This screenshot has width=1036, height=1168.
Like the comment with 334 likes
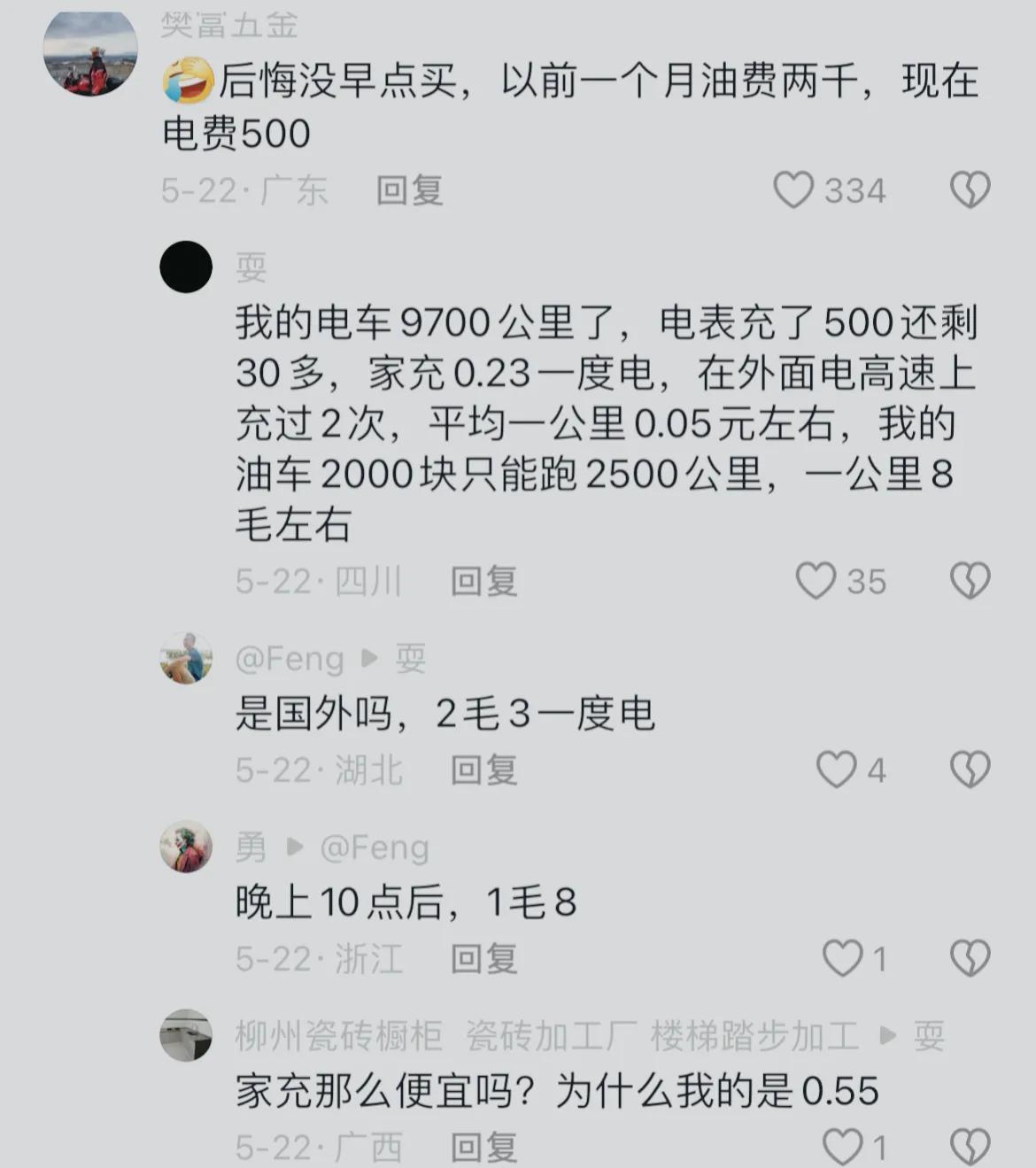793,190
